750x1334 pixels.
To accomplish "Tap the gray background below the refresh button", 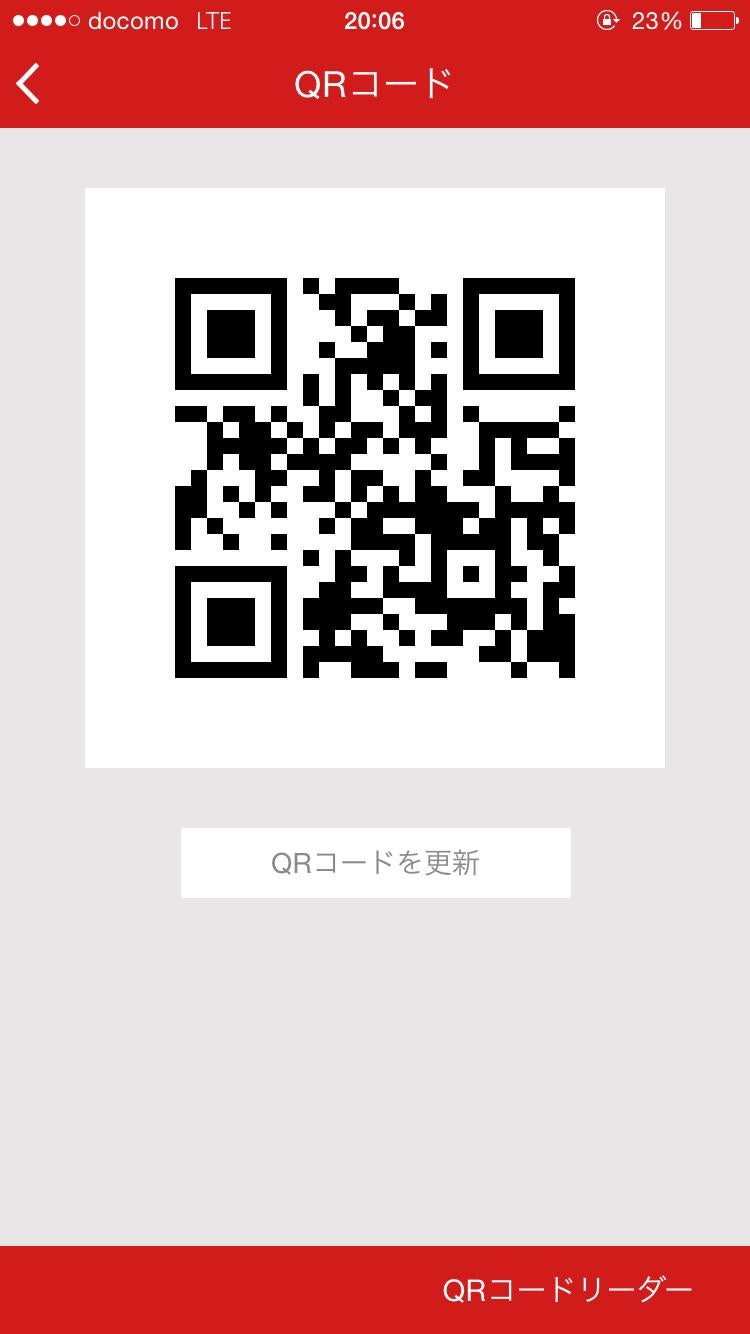I will 375,1050.
